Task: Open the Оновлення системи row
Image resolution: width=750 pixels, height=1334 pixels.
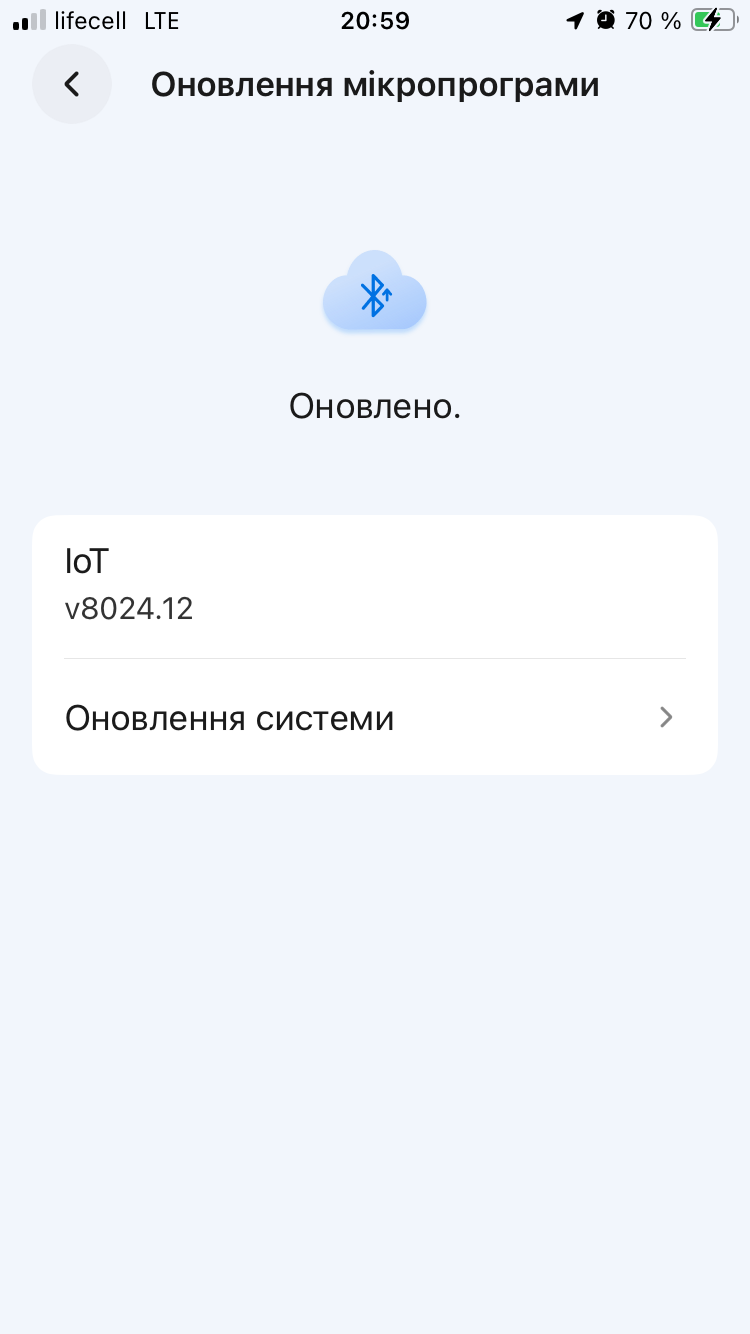Action: 374,717
